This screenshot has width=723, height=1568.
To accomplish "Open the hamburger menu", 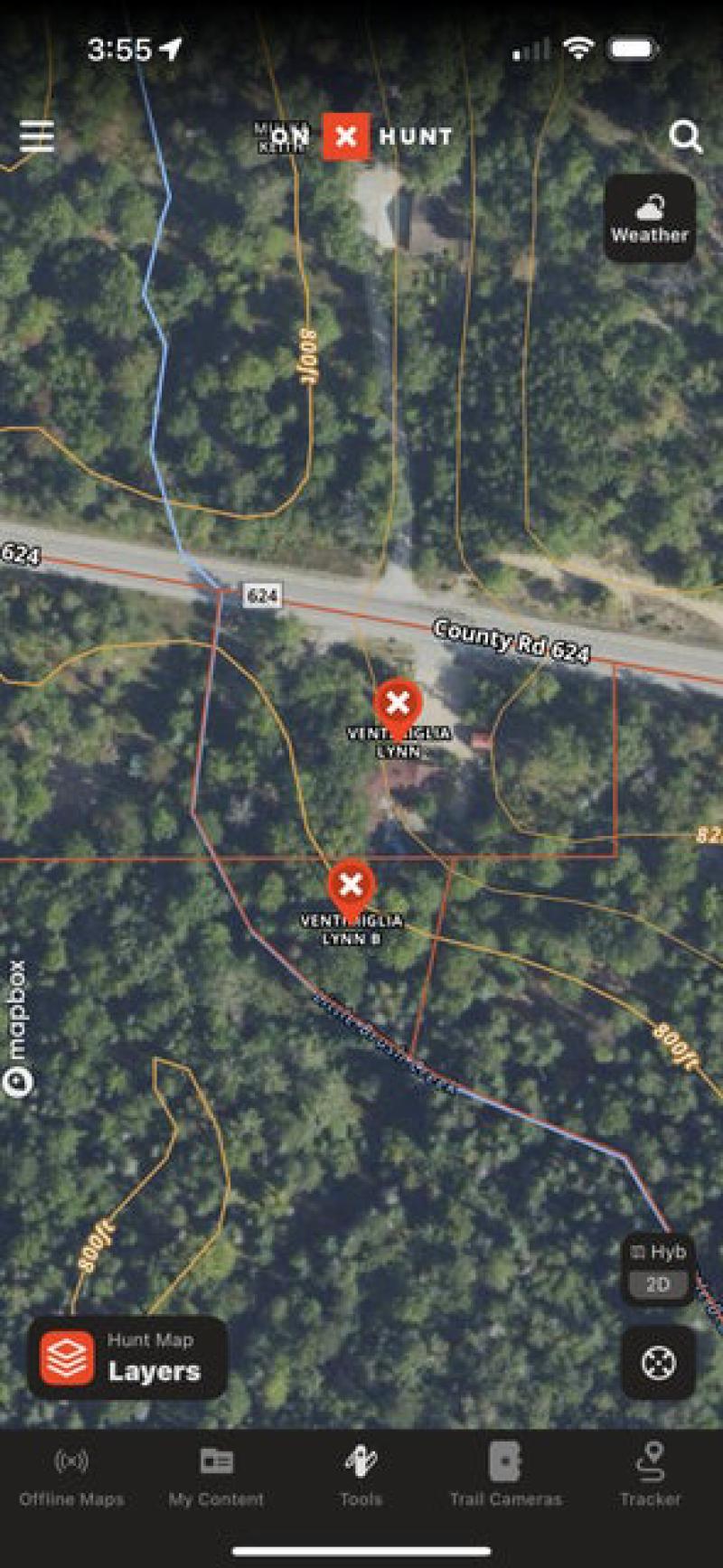I will (37, 136).
